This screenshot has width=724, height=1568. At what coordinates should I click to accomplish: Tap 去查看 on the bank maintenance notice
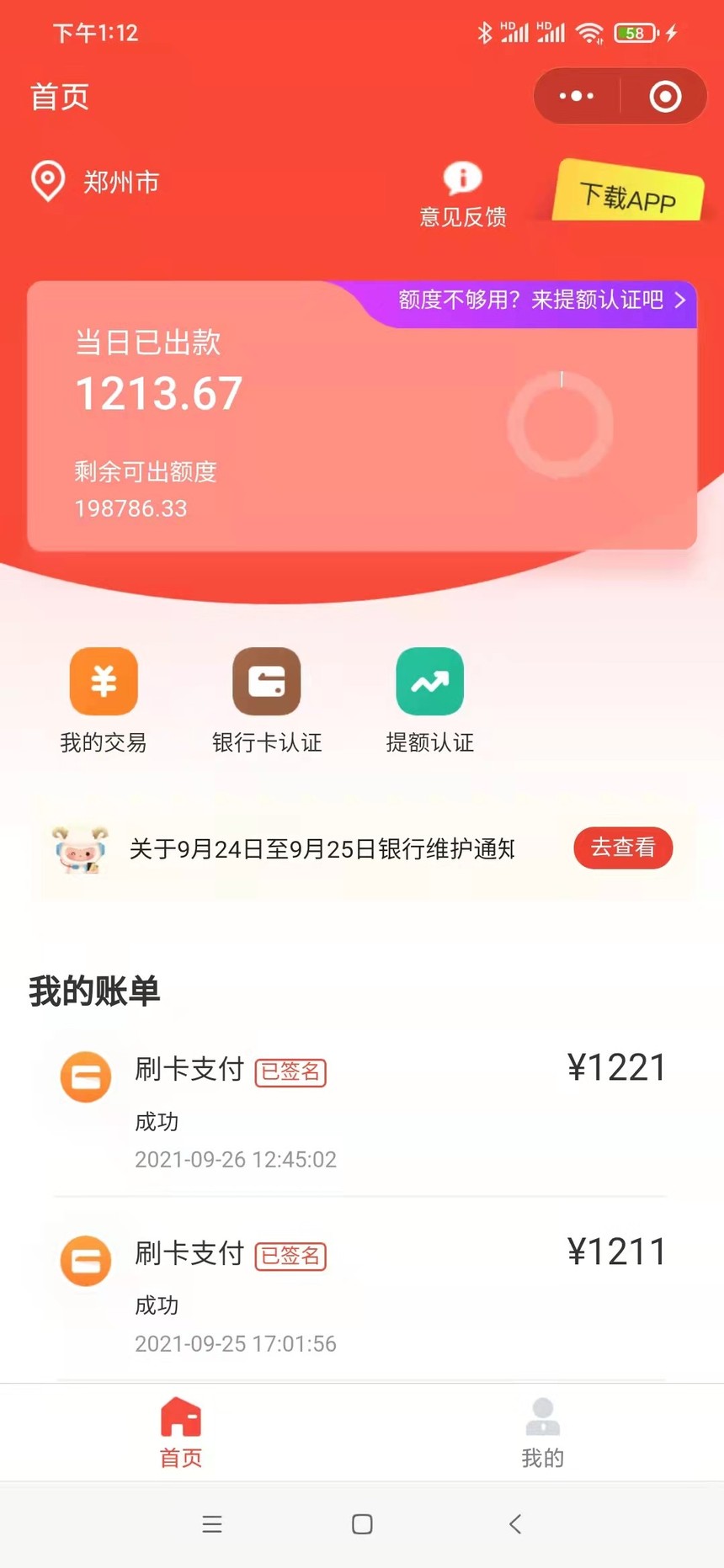pos(622,848)
